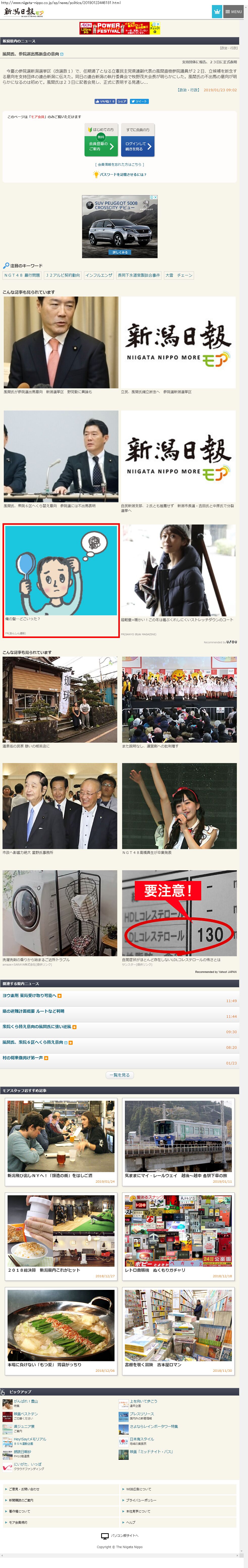Select the NGT48 暴行問題 keyword chip

[22, 275]
